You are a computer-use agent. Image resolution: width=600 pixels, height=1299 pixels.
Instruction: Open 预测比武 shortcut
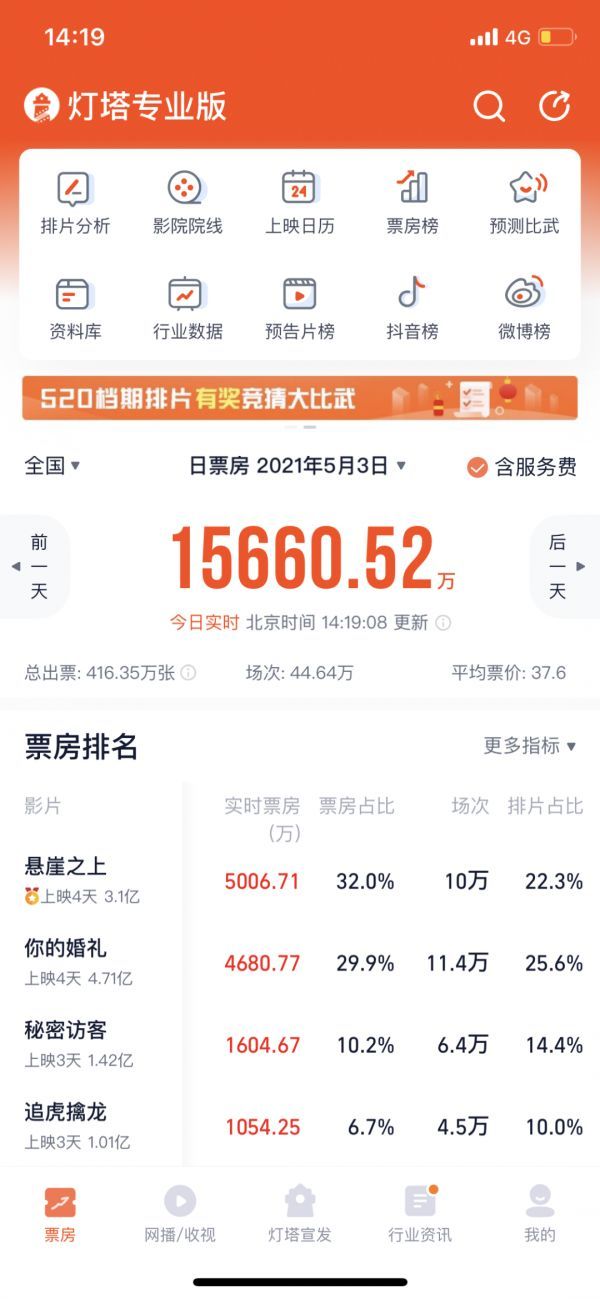[x=524, y=203]
